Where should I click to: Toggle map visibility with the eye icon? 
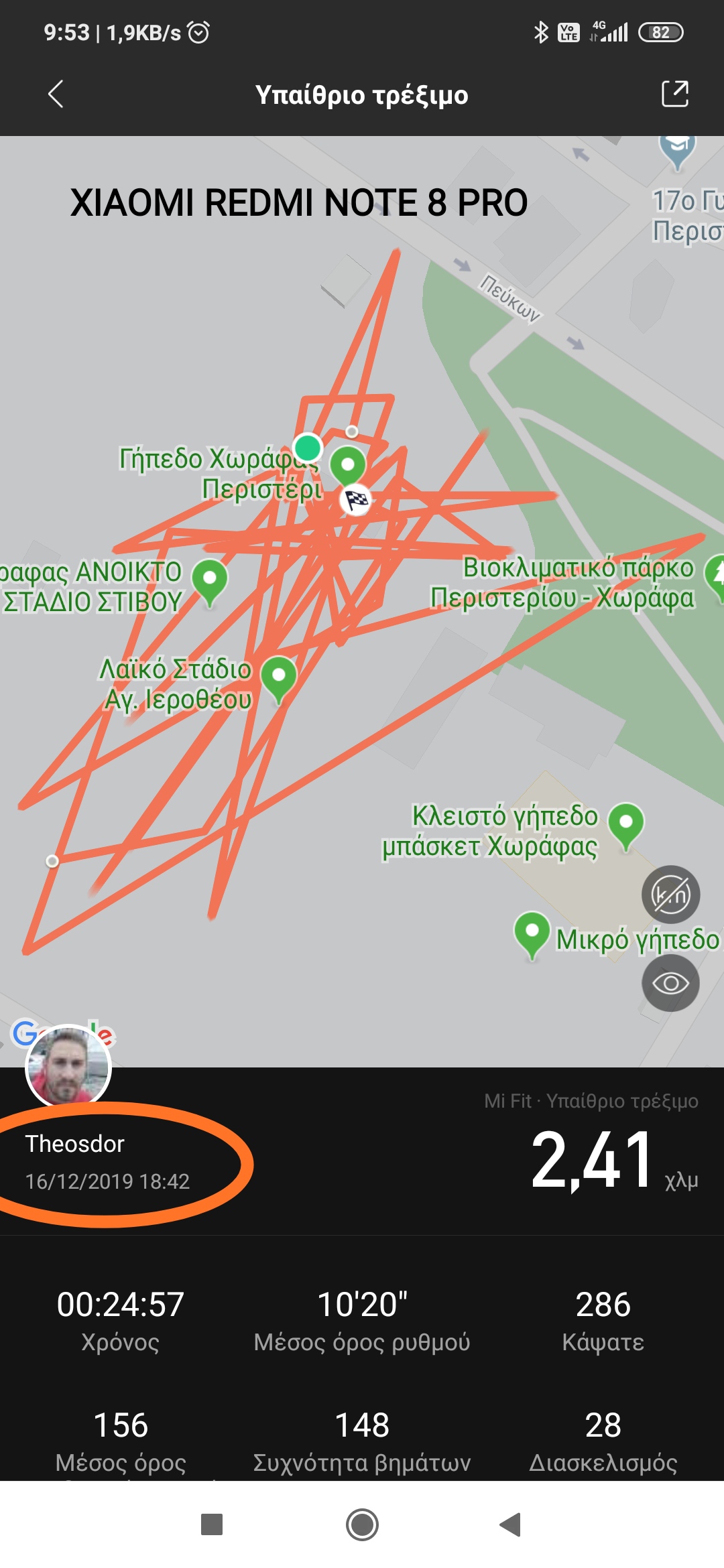[x=670, y=983]
